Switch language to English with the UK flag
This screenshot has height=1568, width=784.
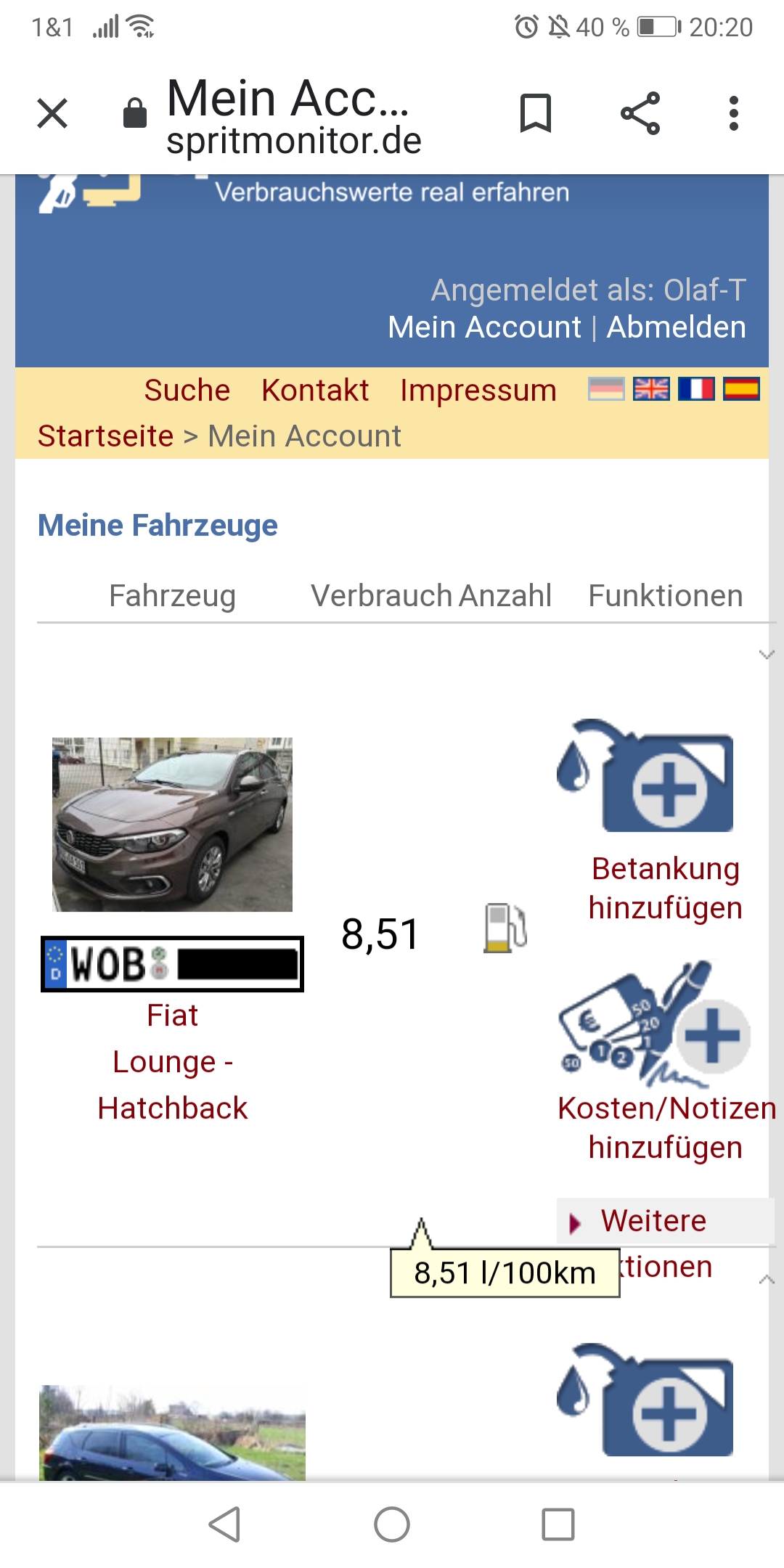651,389
